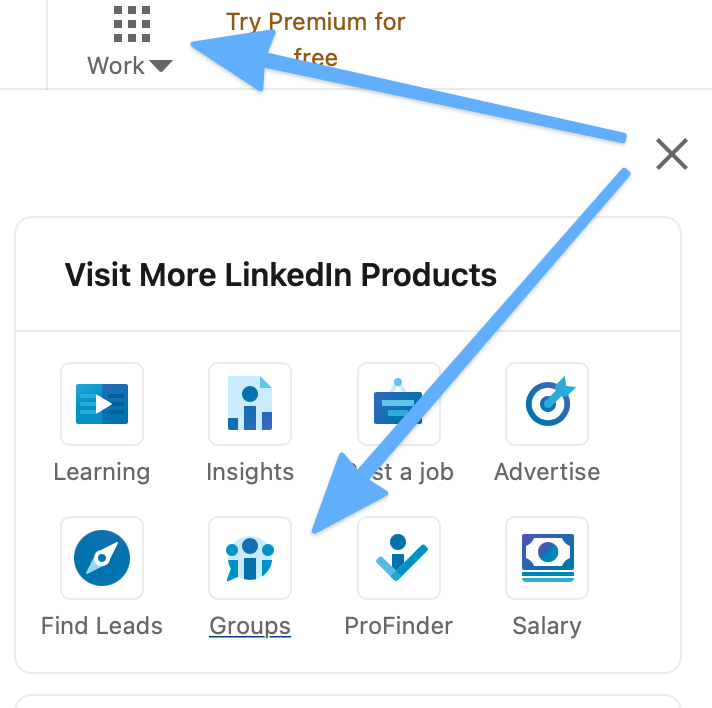
Task: Open LinkedIn Learning
Action: coord(102,424)
